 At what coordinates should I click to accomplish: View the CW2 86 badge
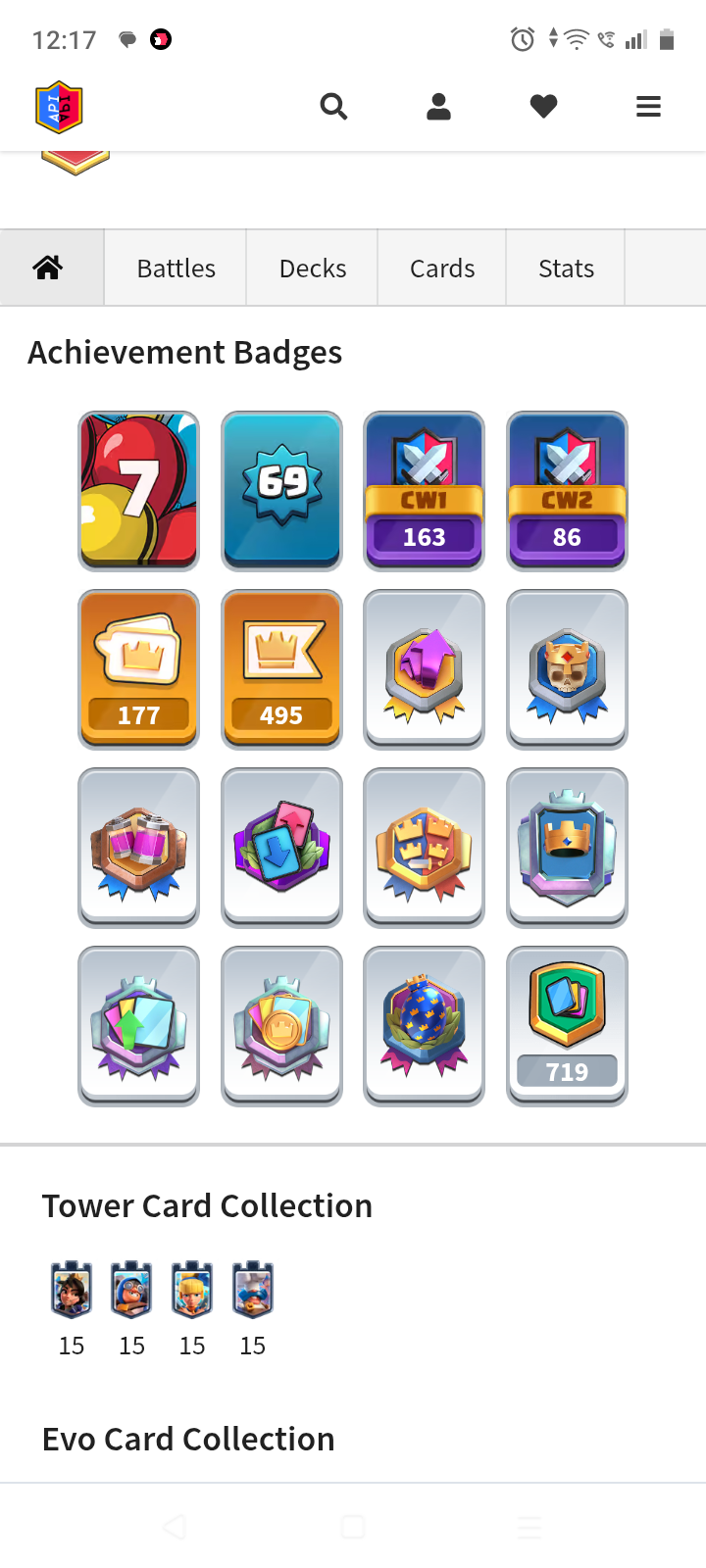tap(567, 491)
